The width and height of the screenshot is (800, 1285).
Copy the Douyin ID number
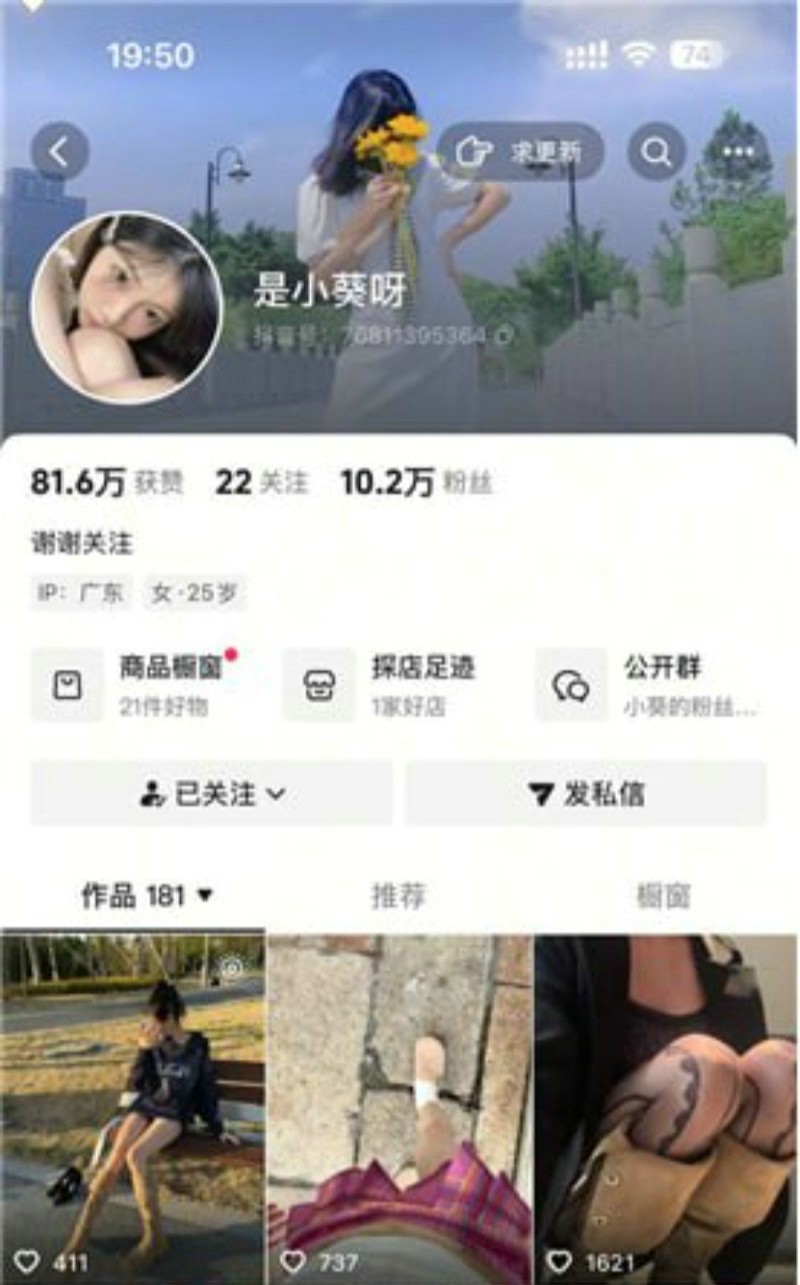(x=503, y=336)
